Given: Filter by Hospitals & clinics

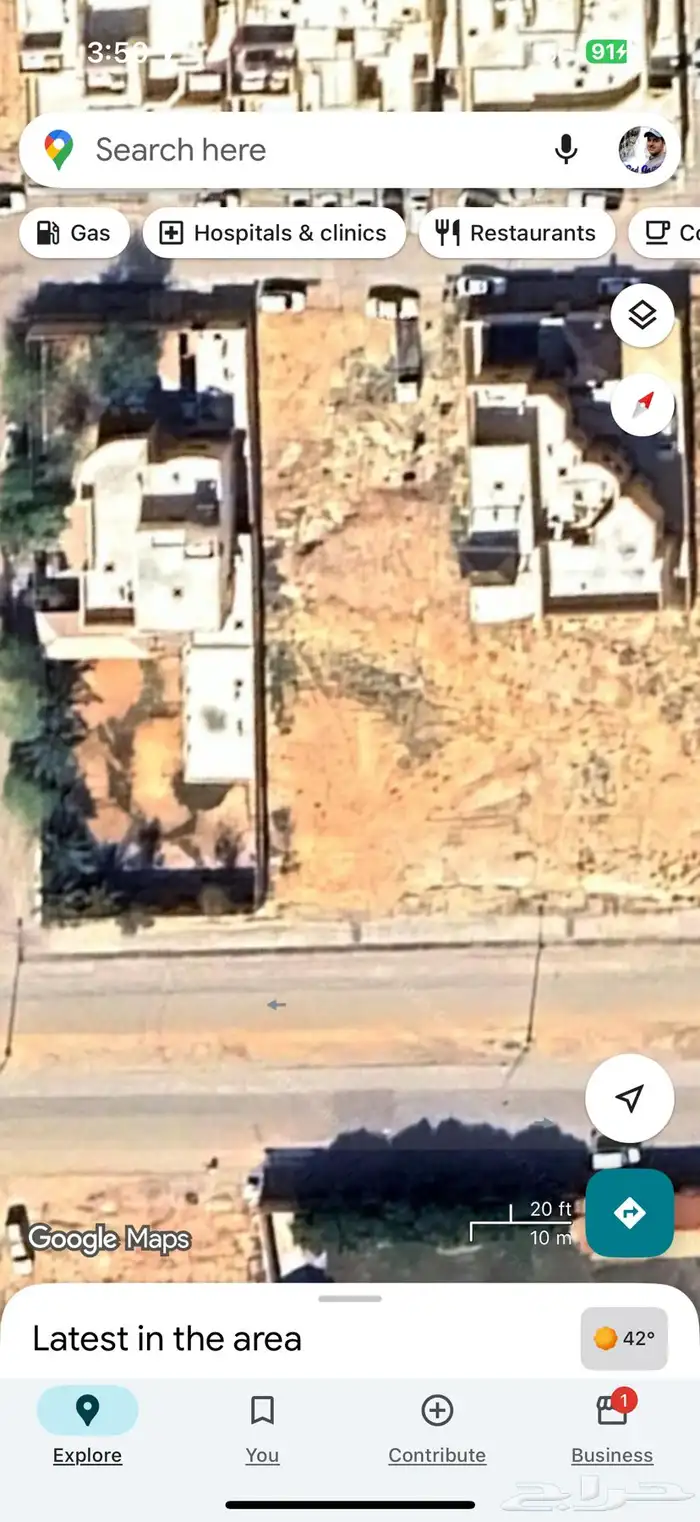Looking at the screenshot, I should tap(274, 233).
